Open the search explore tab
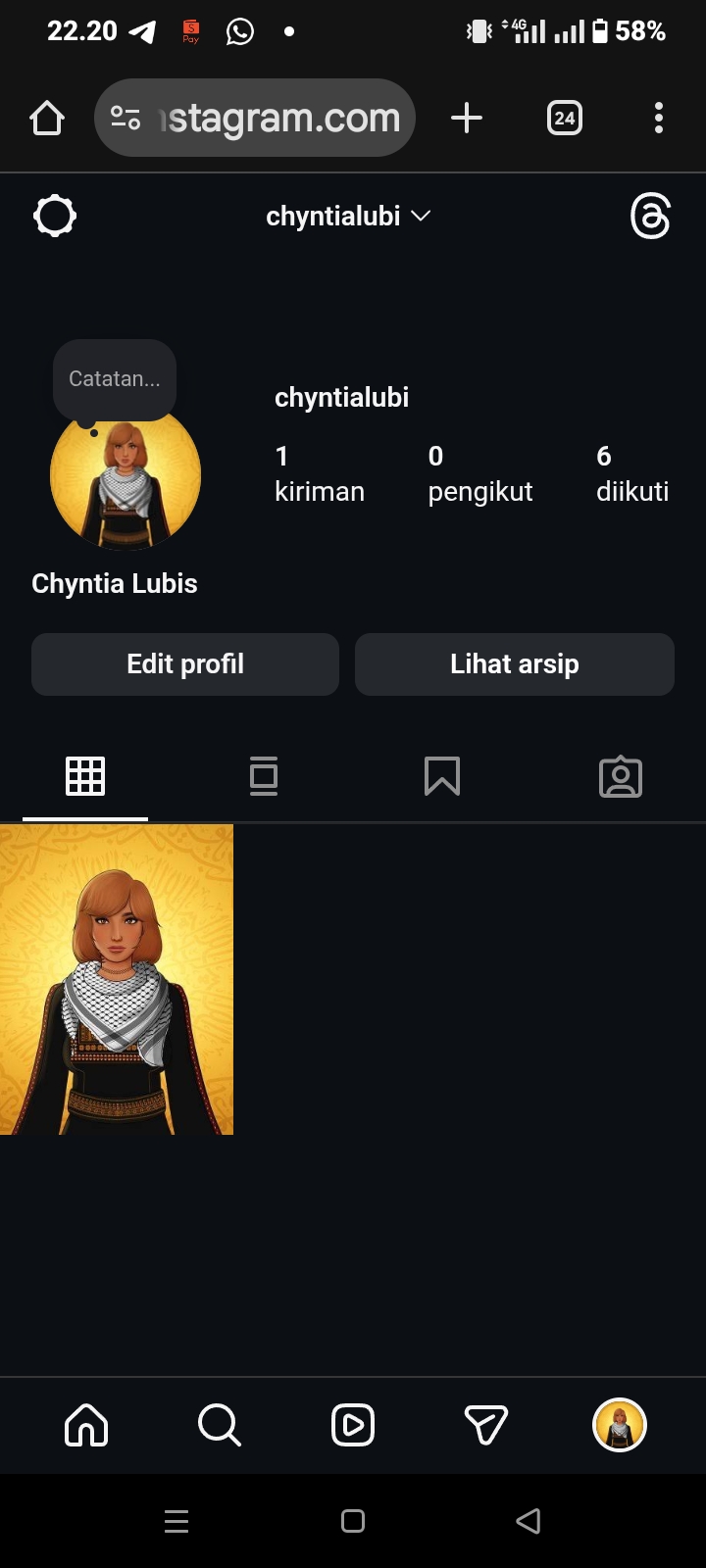Viewport: 706px width, 1568px height. click(219, 1425)
